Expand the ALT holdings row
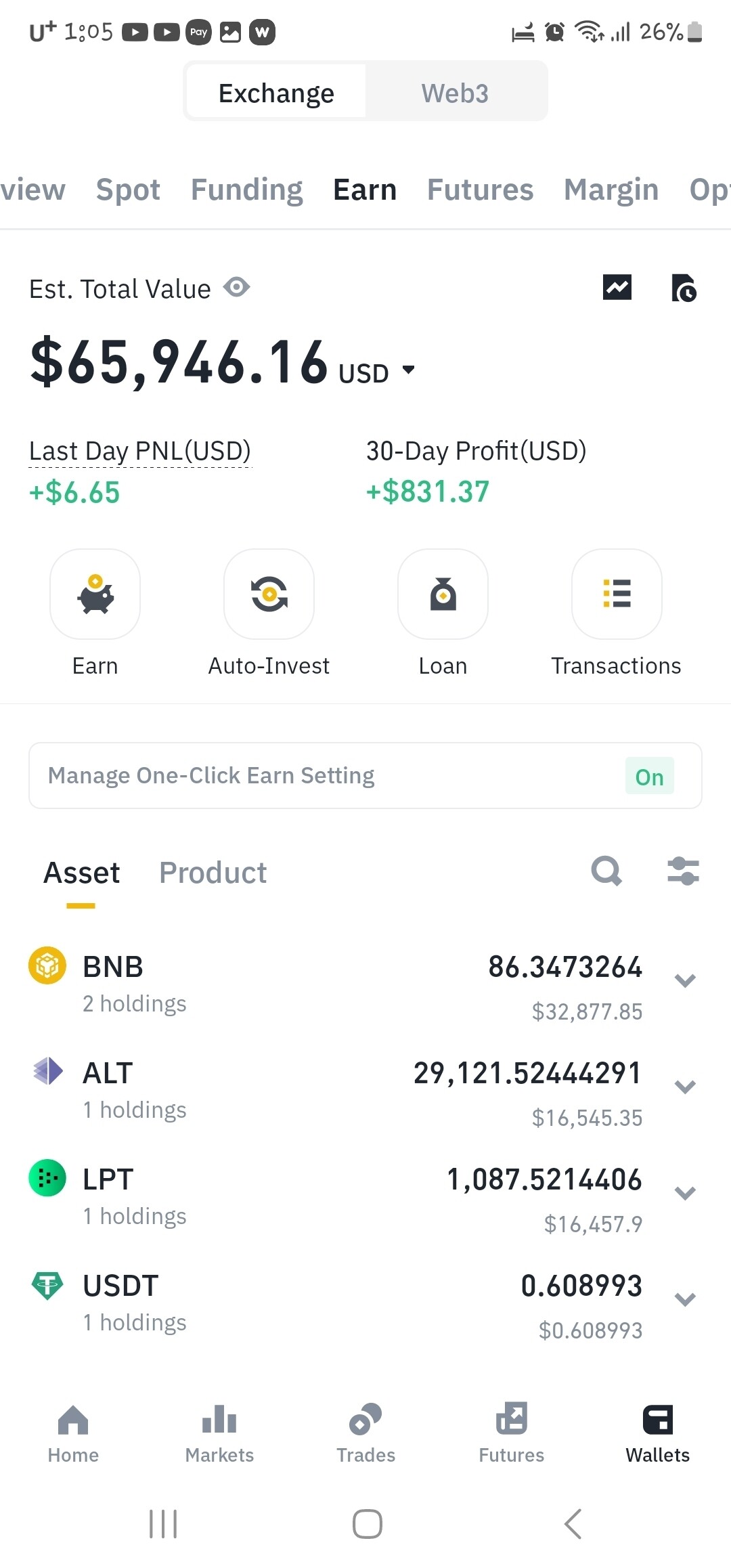The image size is (731, 1568). 685,1087
